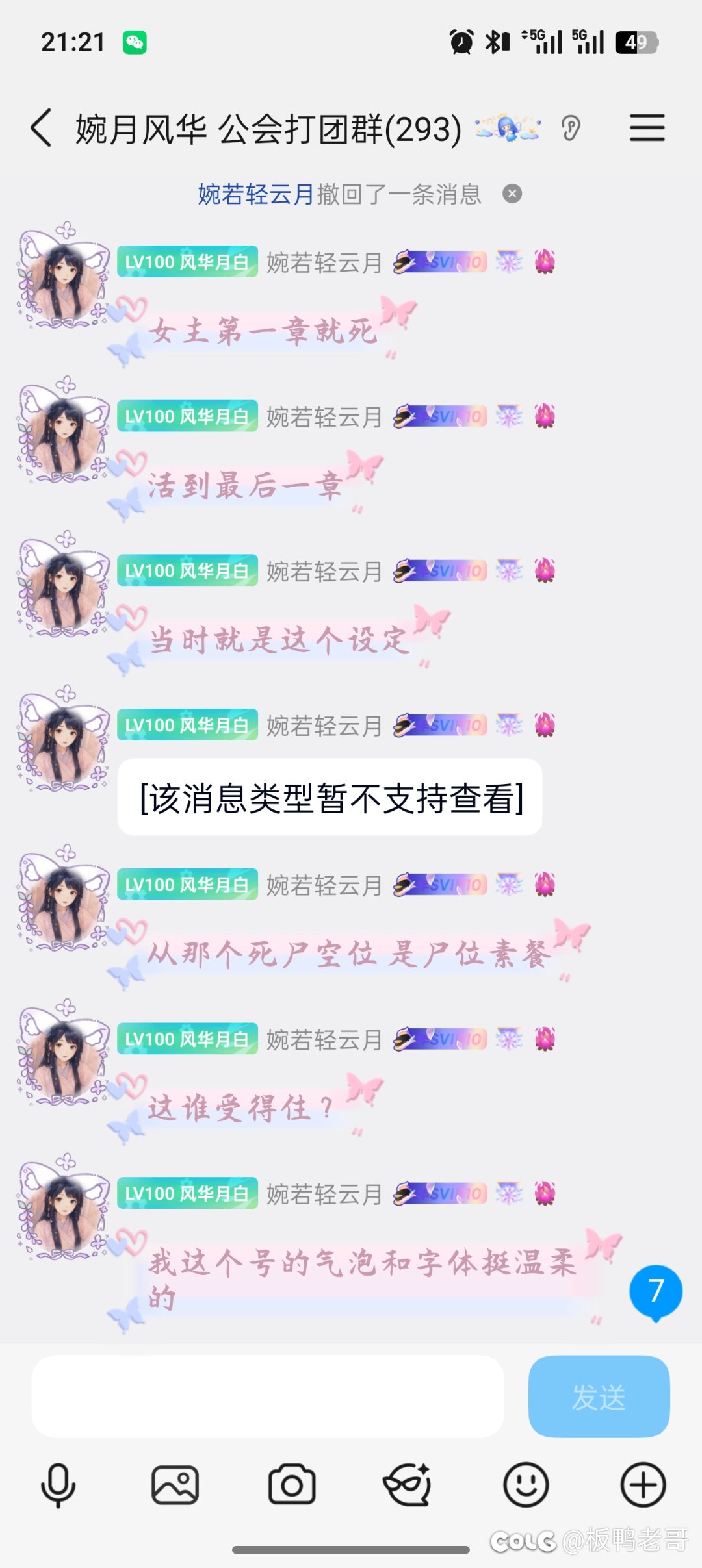Tap the name 婉若轻云月 in the recall notice
Viewport: 702px width, 1568px height.
256,194
